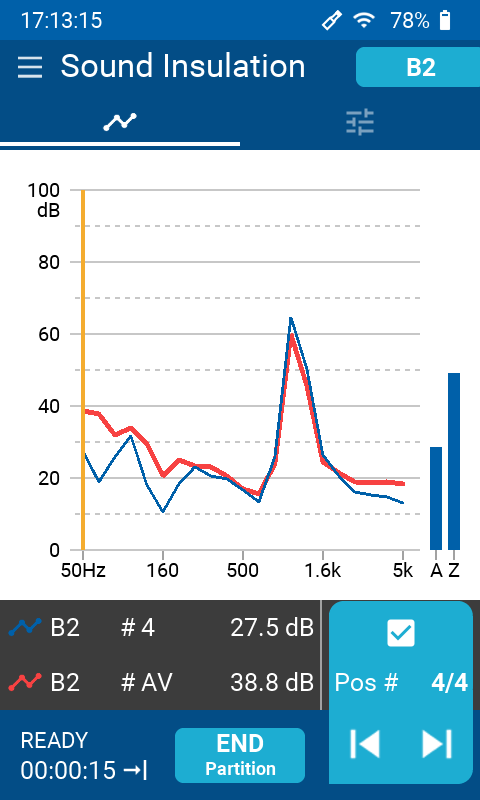Skip to the next measurement position
Image resolution: width=480 pixels, height=800 pixels.
(x=437, y=744)
